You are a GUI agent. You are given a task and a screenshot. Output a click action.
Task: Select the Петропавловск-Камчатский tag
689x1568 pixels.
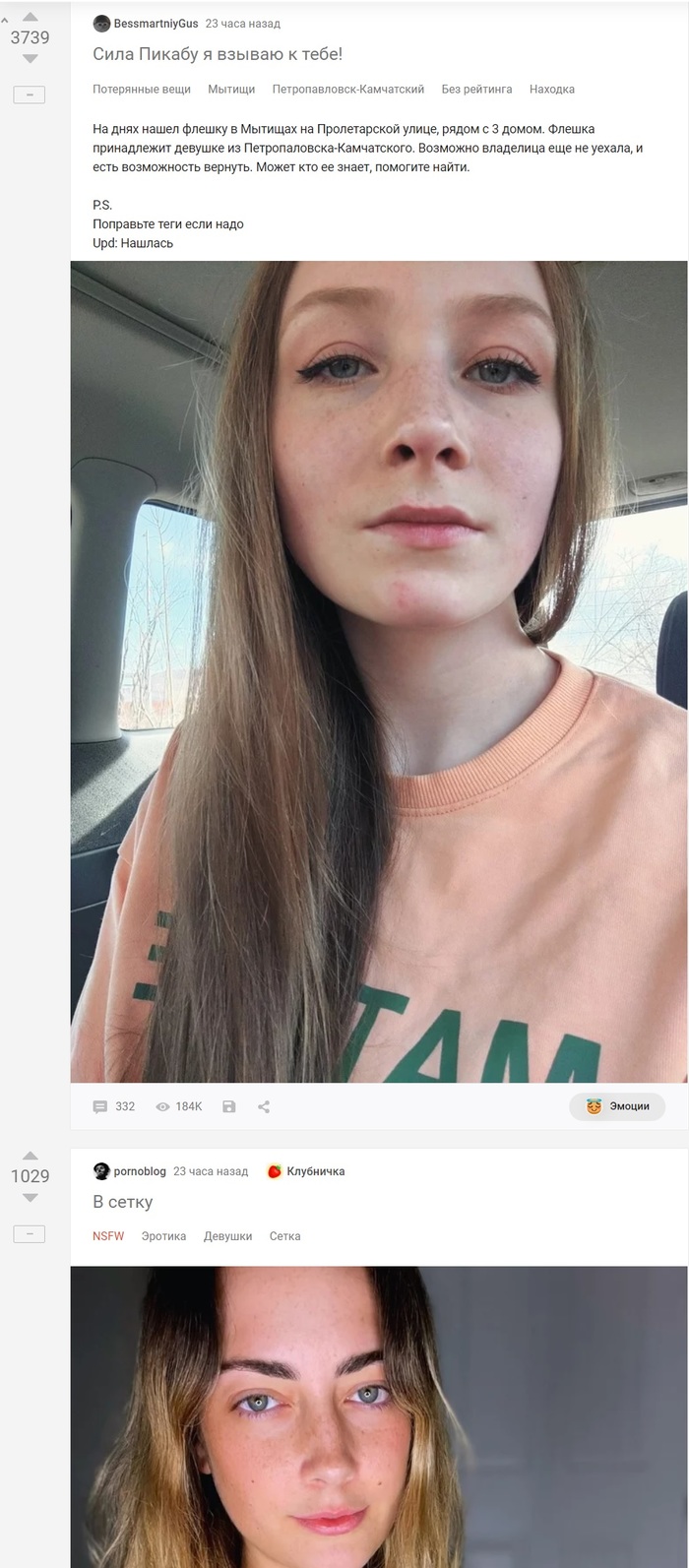[x=347, y=90]
